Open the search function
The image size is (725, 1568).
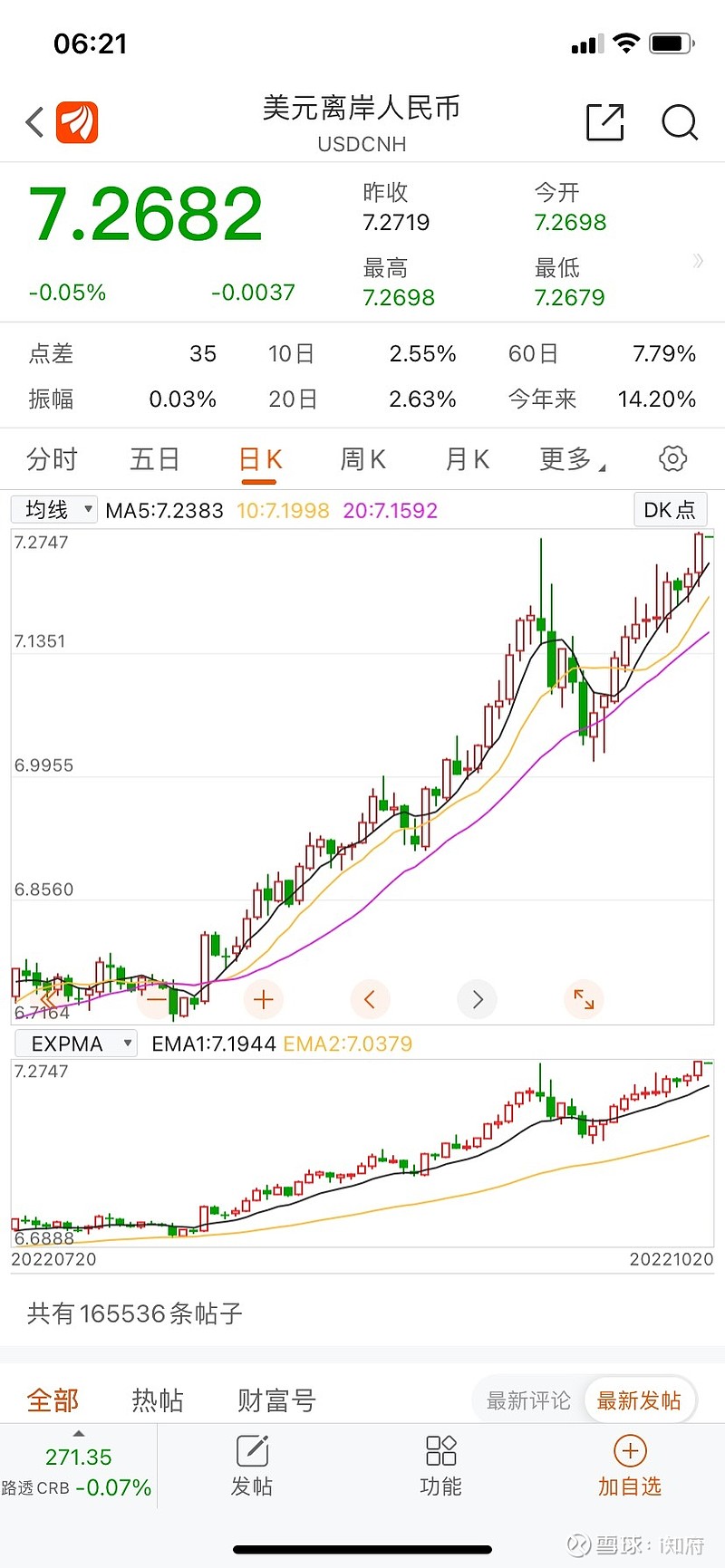(x=679, y=122)
